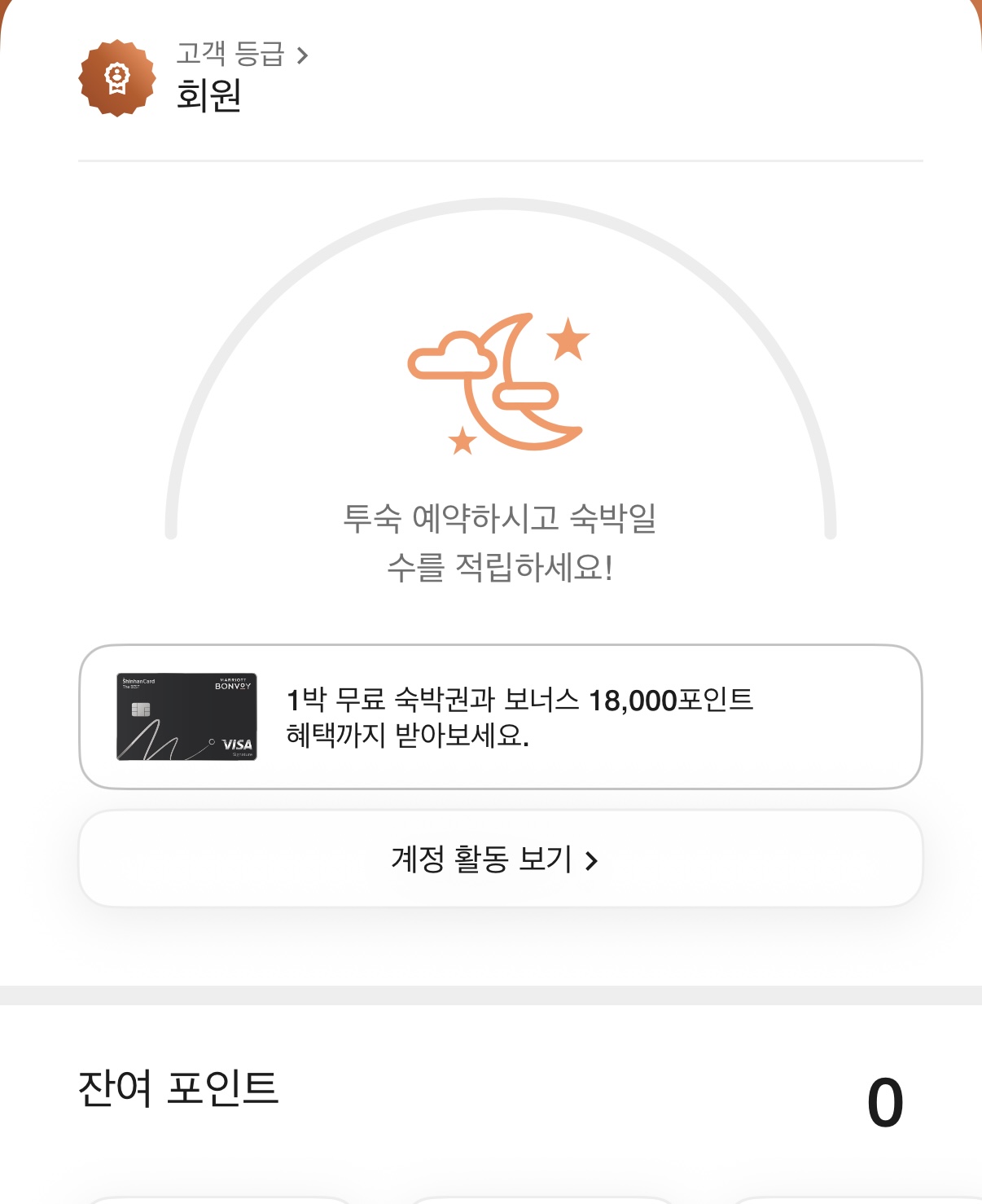Open the Shinhan card 18,000포인트 offer banner
982x1204 pixels.
pyautogui.click(x=500, y=717)
